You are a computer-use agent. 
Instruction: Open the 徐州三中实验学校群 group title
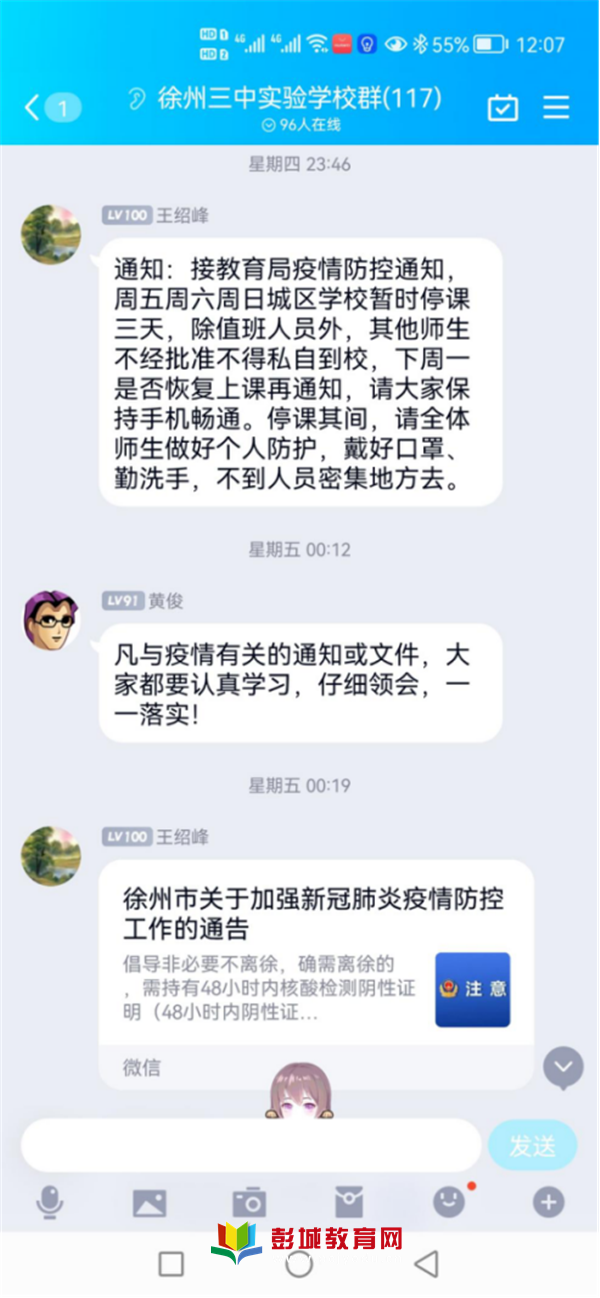point(298,98)
